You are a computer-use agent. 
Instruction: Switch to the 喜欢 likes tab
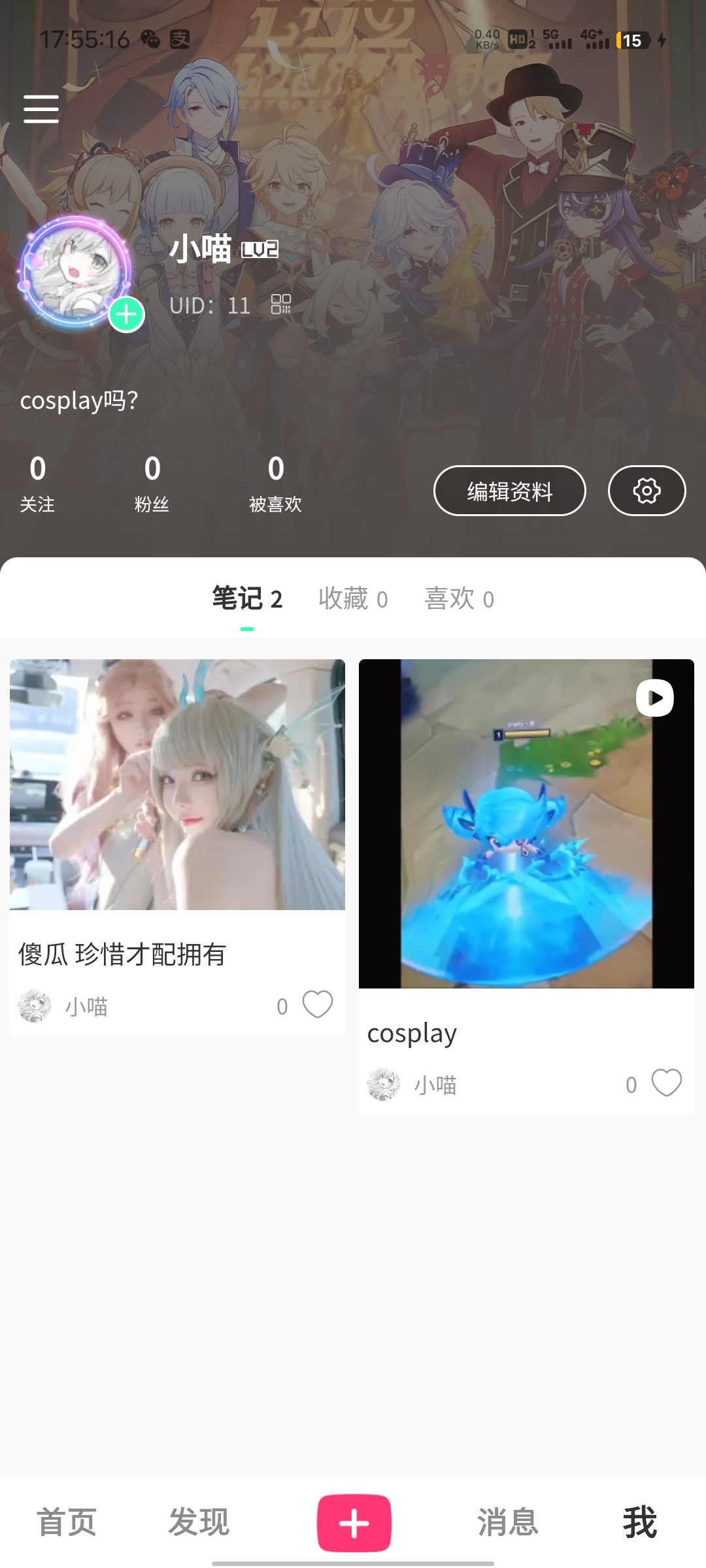(x=459, y=598)
